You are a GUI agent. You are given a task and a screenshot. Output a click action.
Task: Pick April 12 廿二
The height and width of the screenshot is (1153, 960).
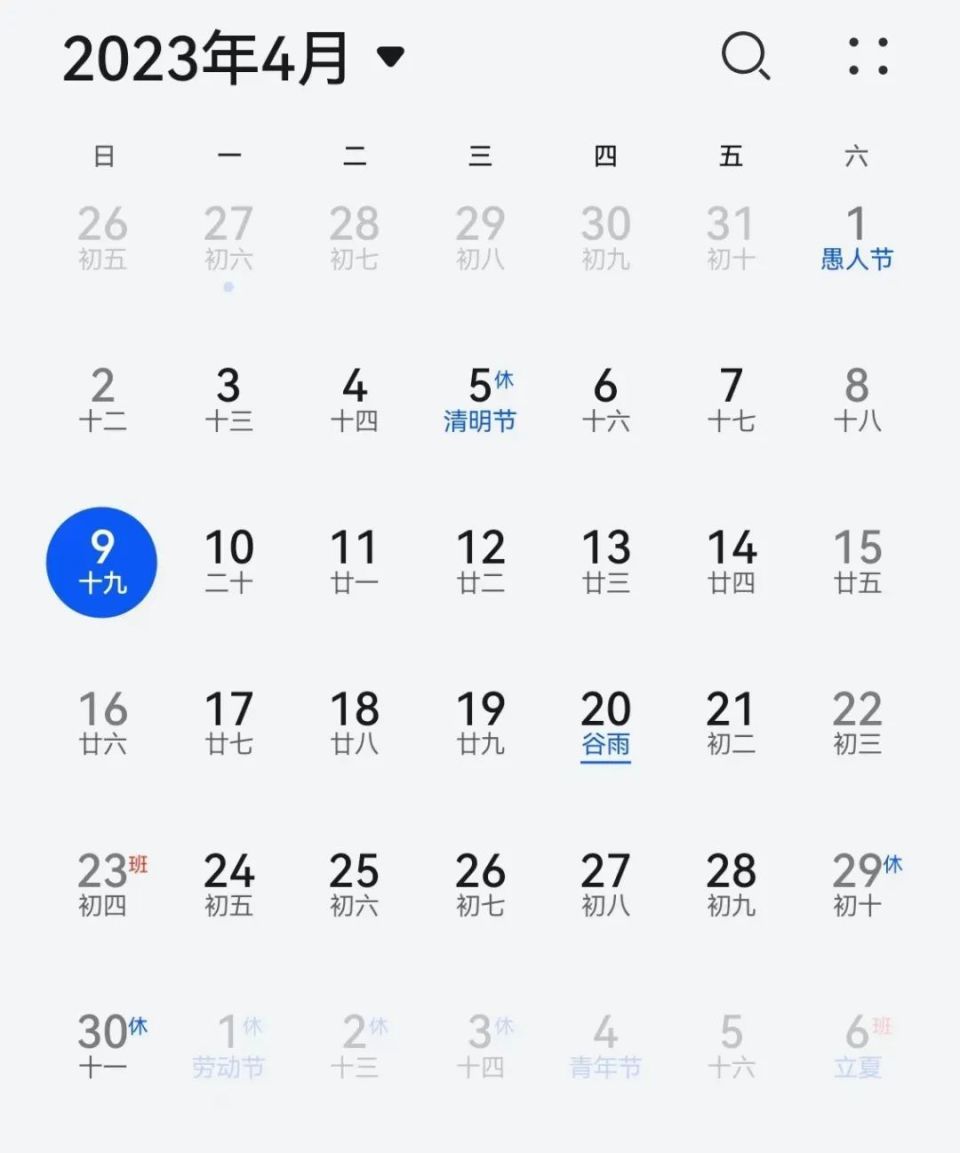481,563
